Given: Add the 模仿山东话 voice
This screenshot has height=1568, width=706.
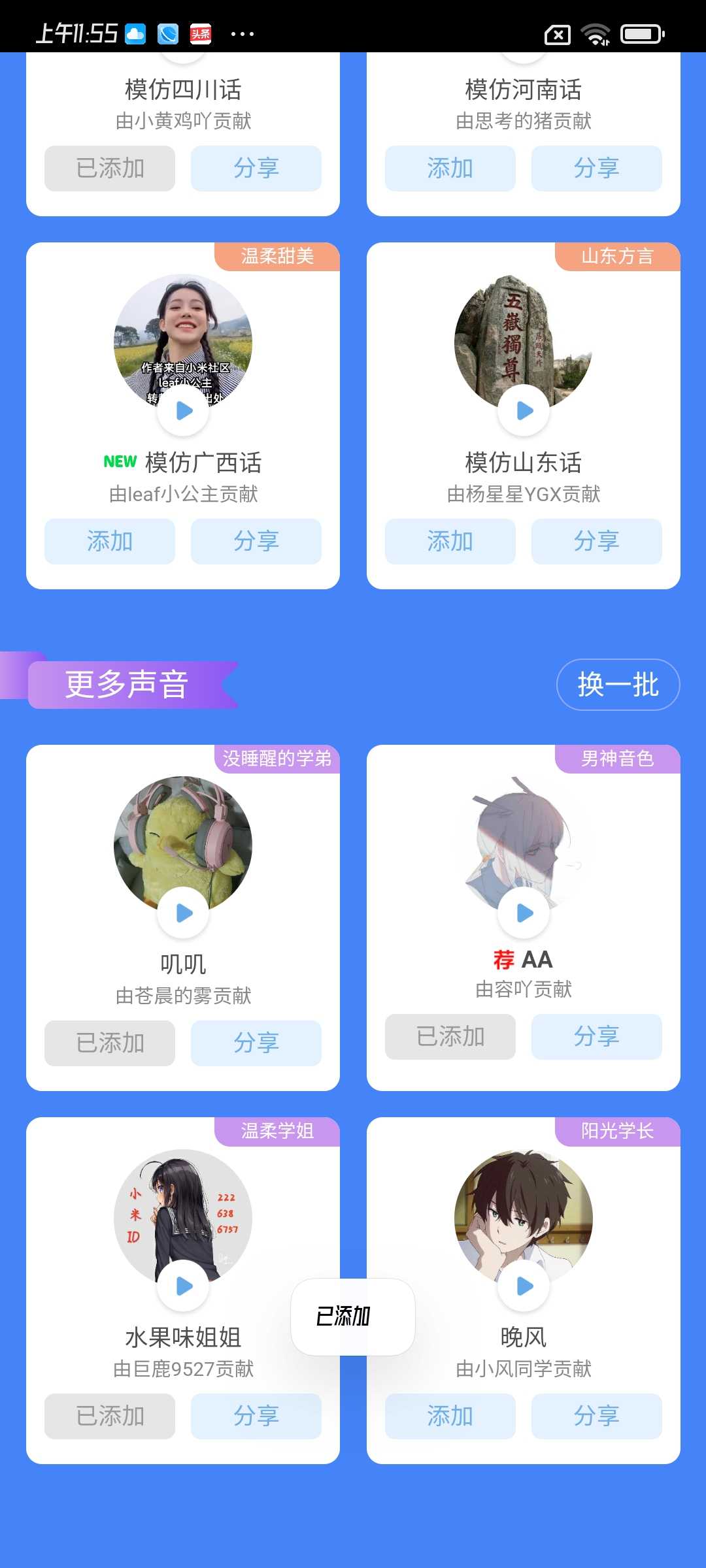Looking at the screenshot, I should [x=450, y=542].
